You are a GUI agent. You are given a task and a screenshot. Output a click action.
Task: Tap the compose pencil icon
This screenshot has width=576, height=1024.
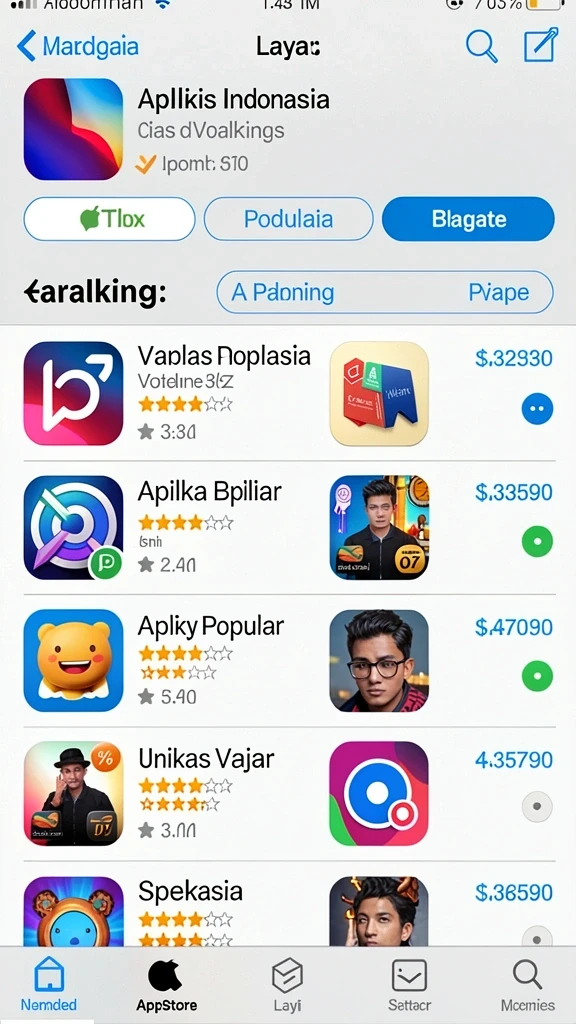click(541, 45)
